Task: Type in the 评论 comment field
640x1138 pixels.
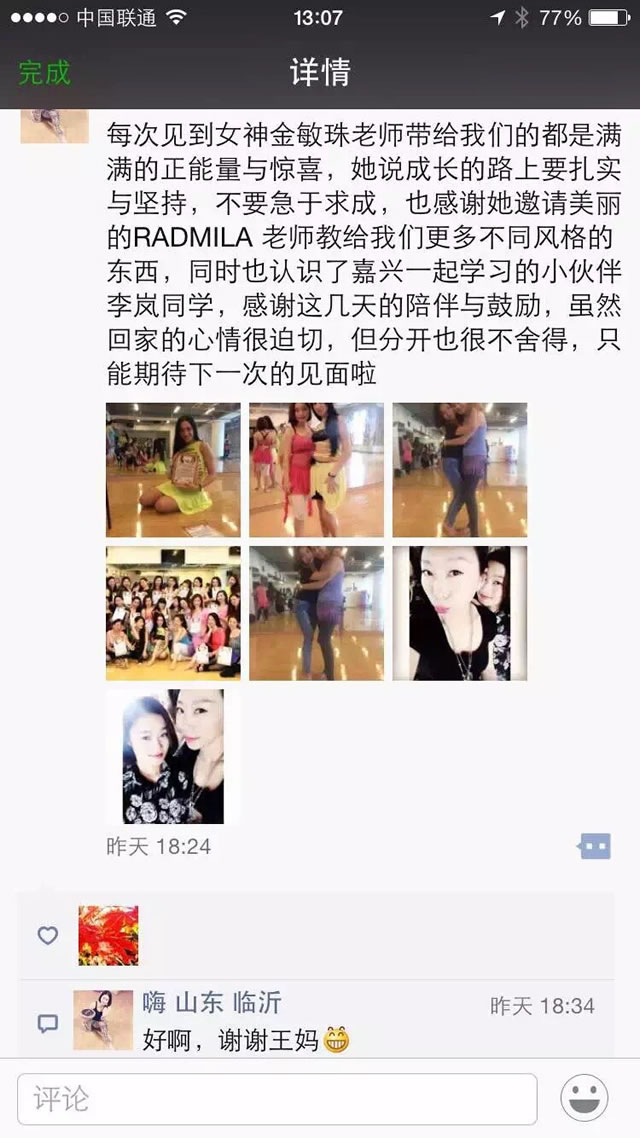Action: point(276,1100)
